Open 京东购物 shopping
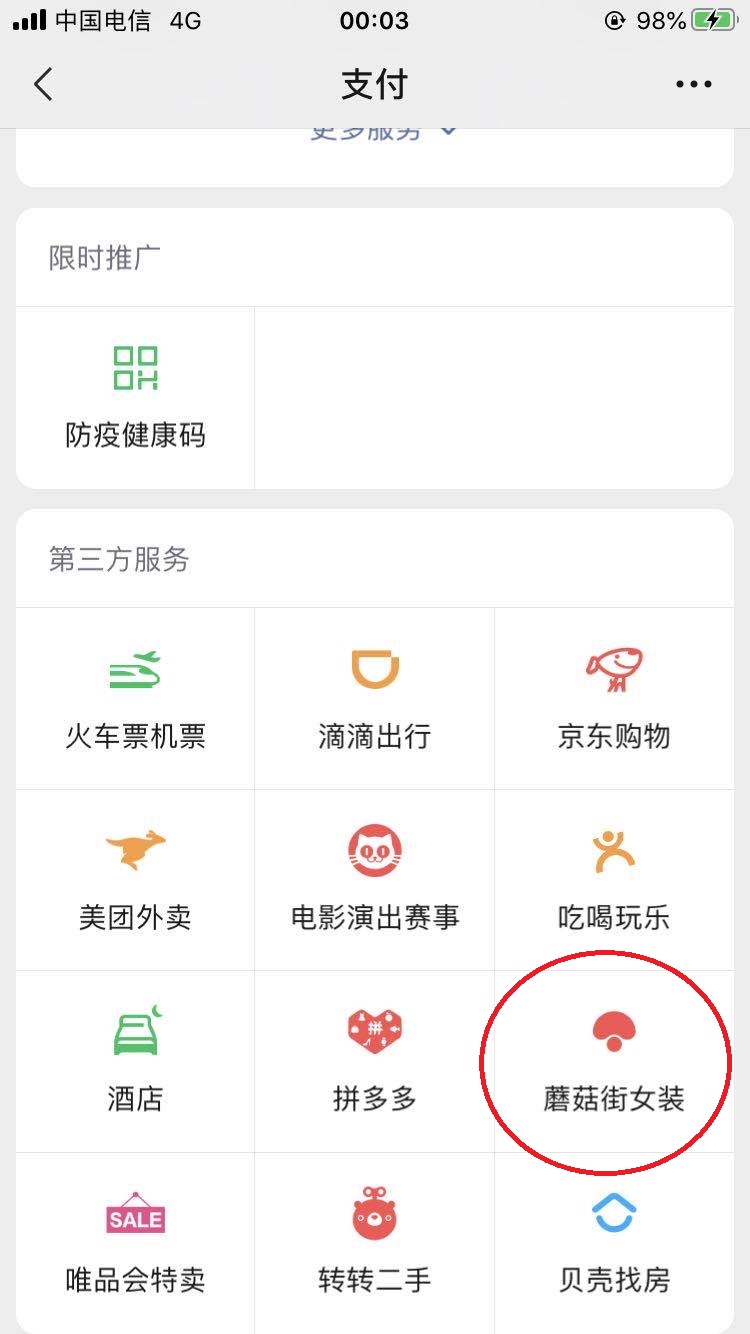Screen dimensions: 750x1334 614,698
